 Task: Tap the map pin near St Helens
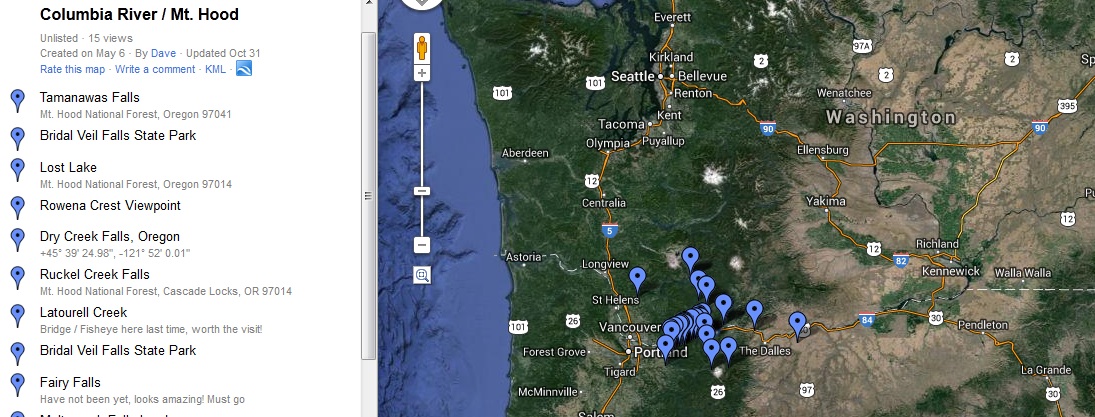tap(637, 277)
